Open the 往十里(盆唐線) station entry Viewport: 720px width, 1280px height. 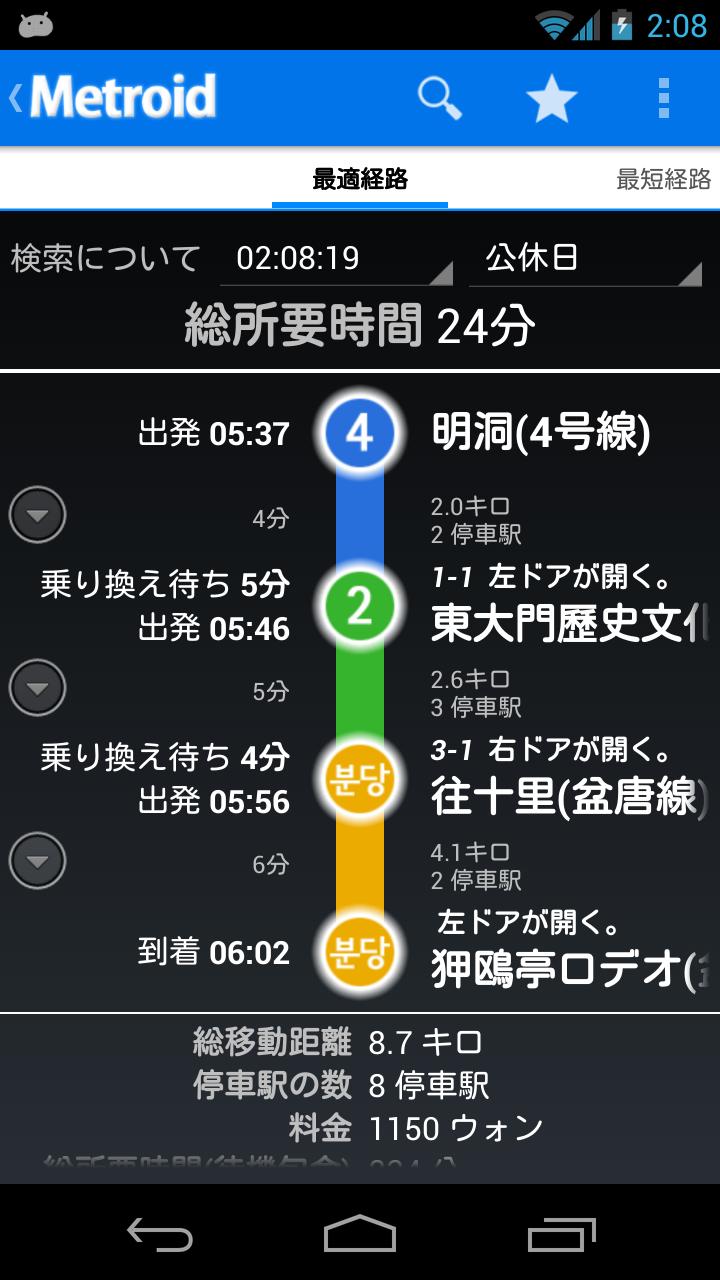[x=565, y=797]
